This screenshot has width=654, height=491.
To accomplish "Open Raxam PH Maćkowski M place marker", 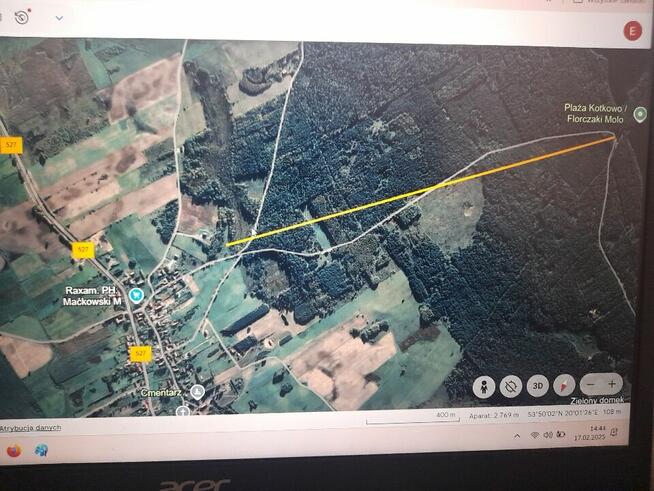I will [136, 294].
